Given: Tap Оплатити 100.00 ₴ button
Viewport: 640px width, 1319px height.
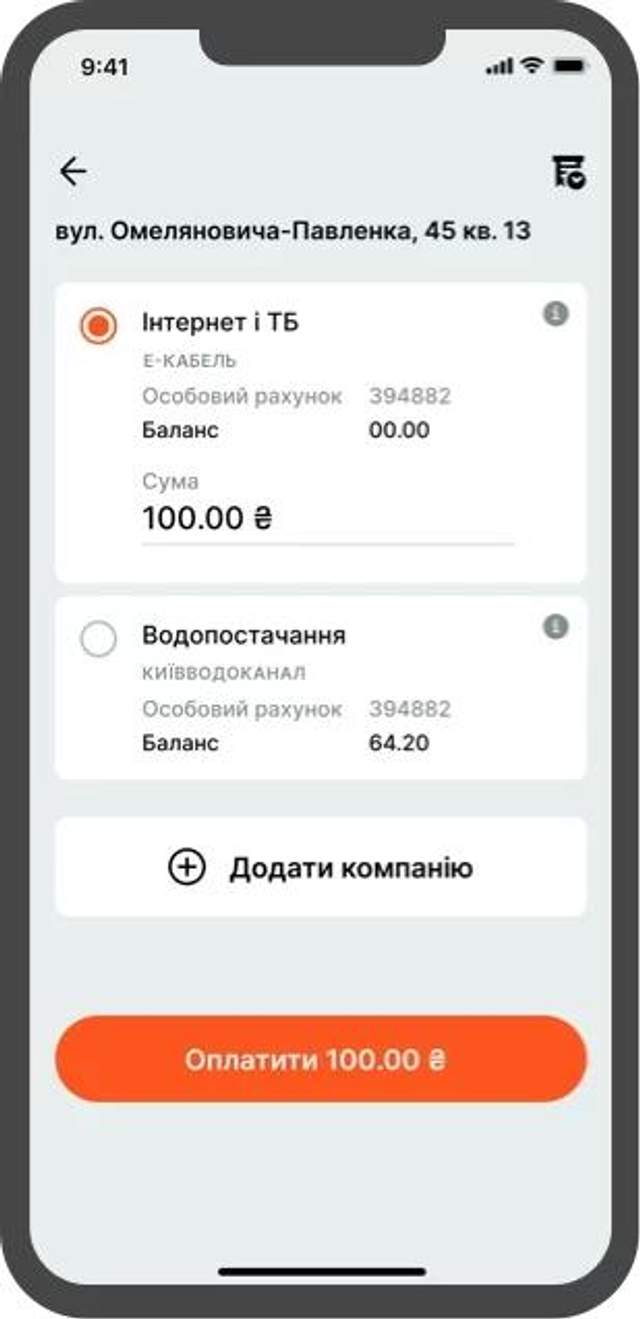Looking at the screenshot, I should 320,1060.
